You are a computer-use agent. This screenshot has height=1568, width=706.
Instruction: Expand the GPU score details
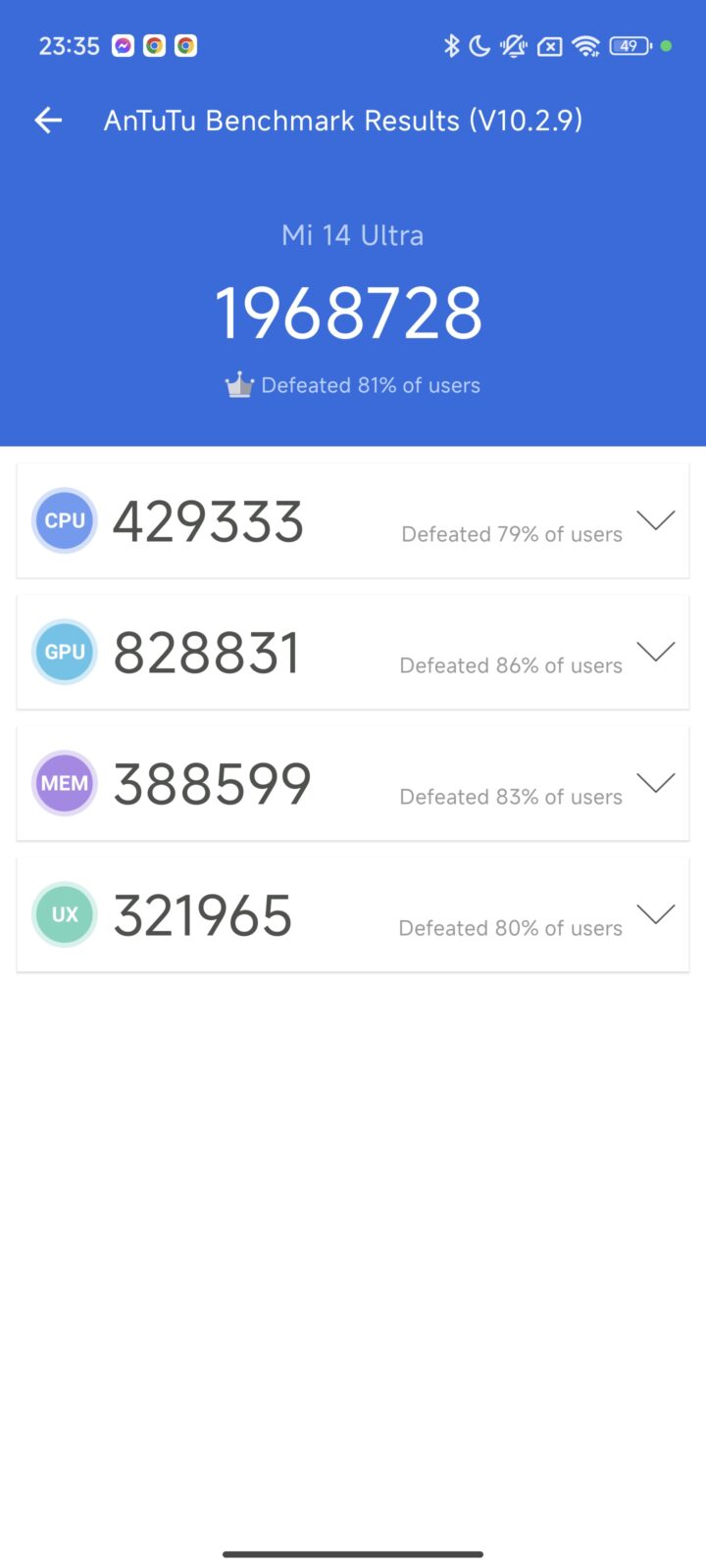[x=655, y=652]
